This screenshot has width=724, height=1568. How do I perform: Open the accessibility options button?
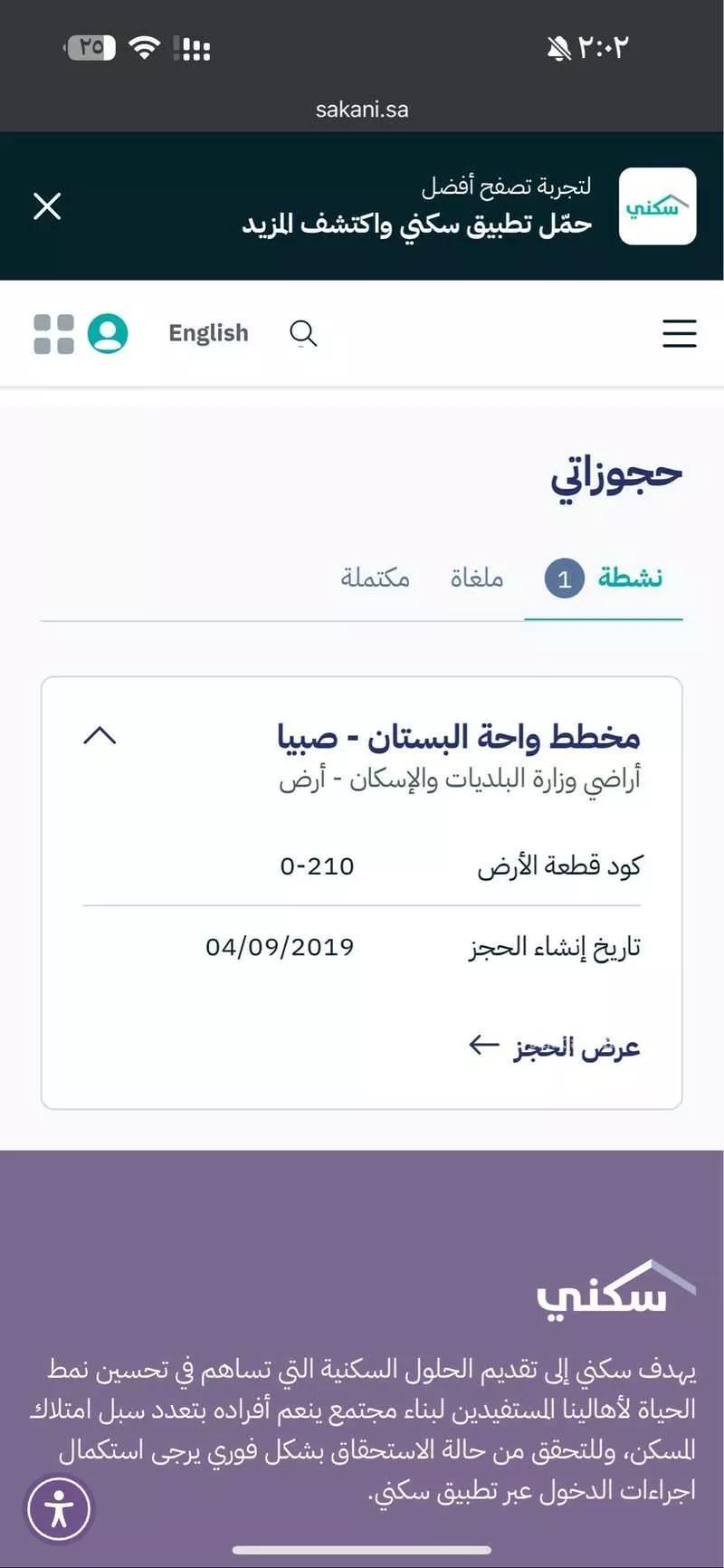(x=59, y=1509)
